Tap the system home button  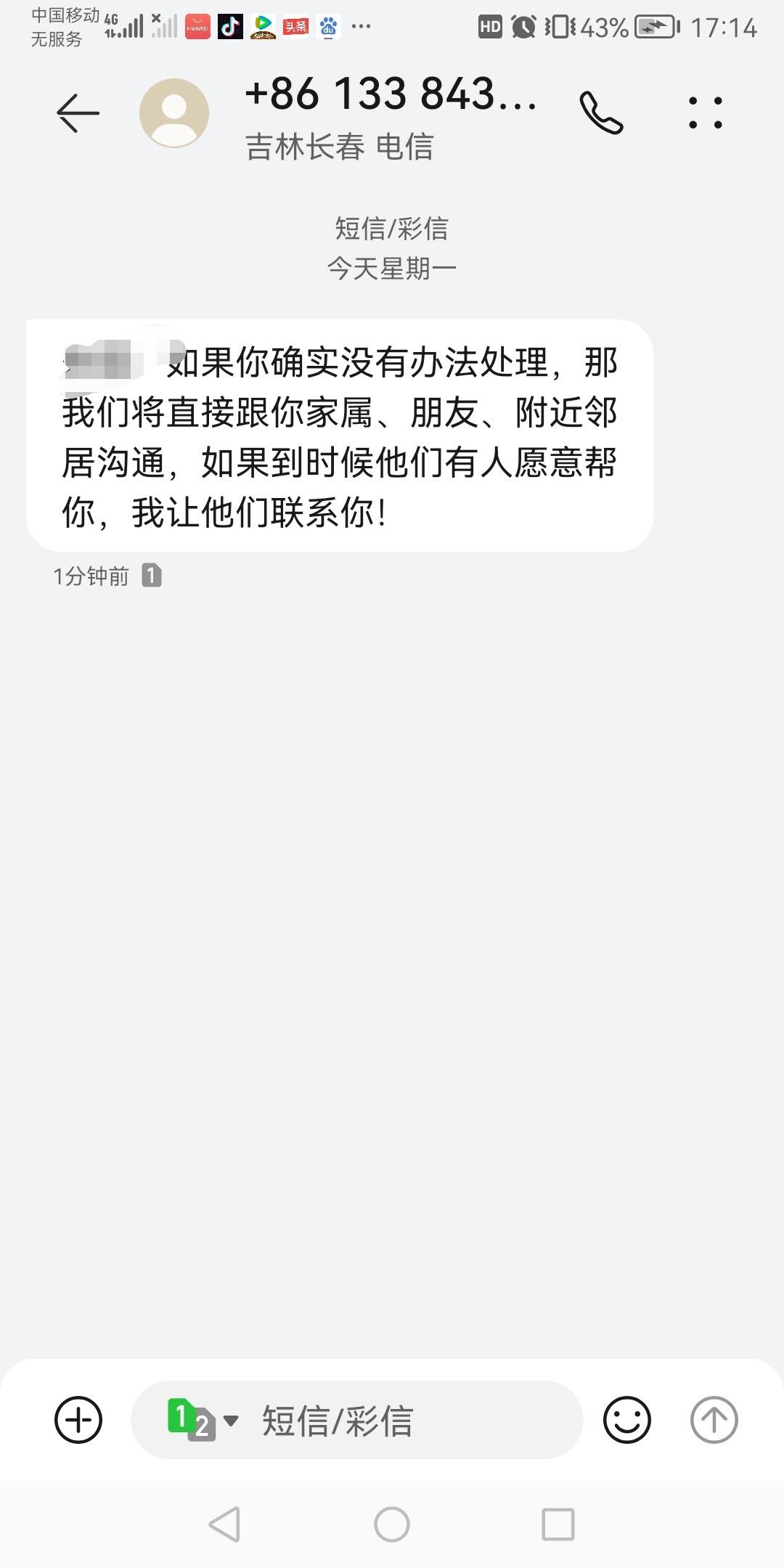(392, 1524)
